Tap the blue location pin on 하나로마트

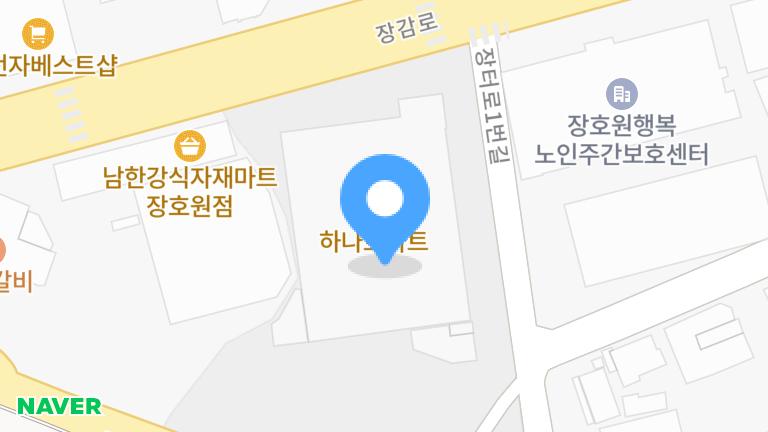click(385, 208)
